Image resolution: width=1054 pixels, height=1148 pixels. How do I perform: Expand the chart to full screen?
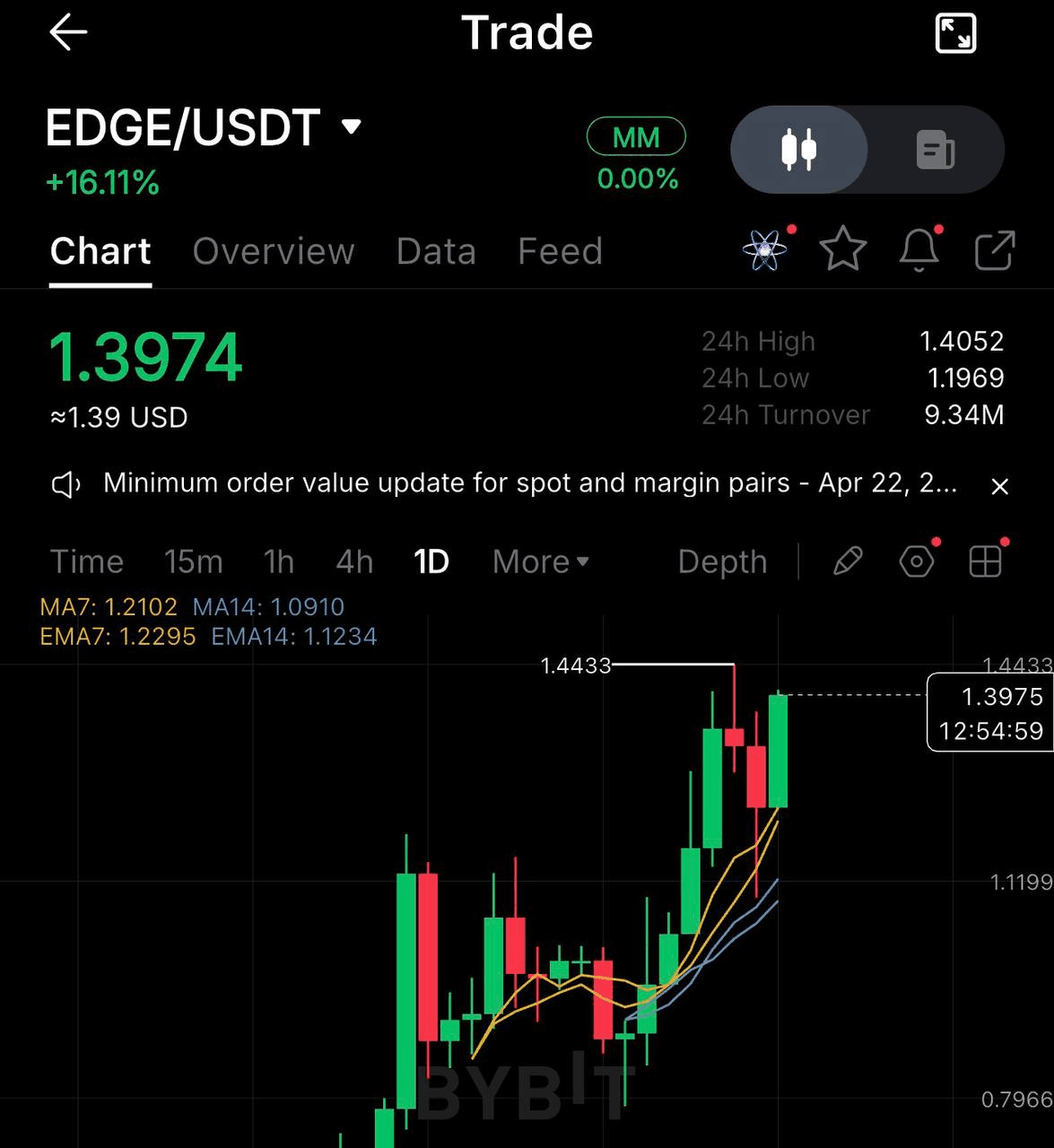point(955,34)
